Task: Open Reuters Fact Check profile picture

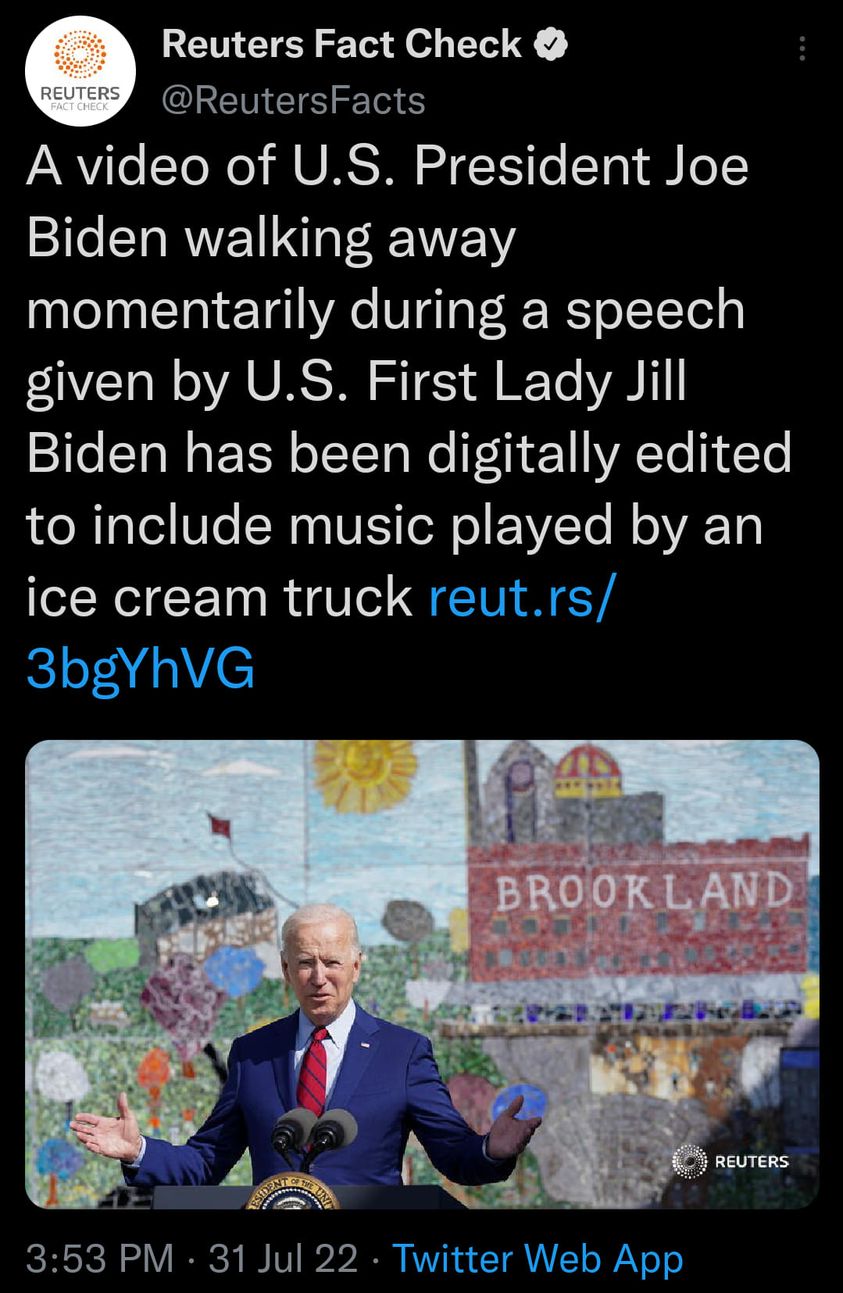Action: 79,71
